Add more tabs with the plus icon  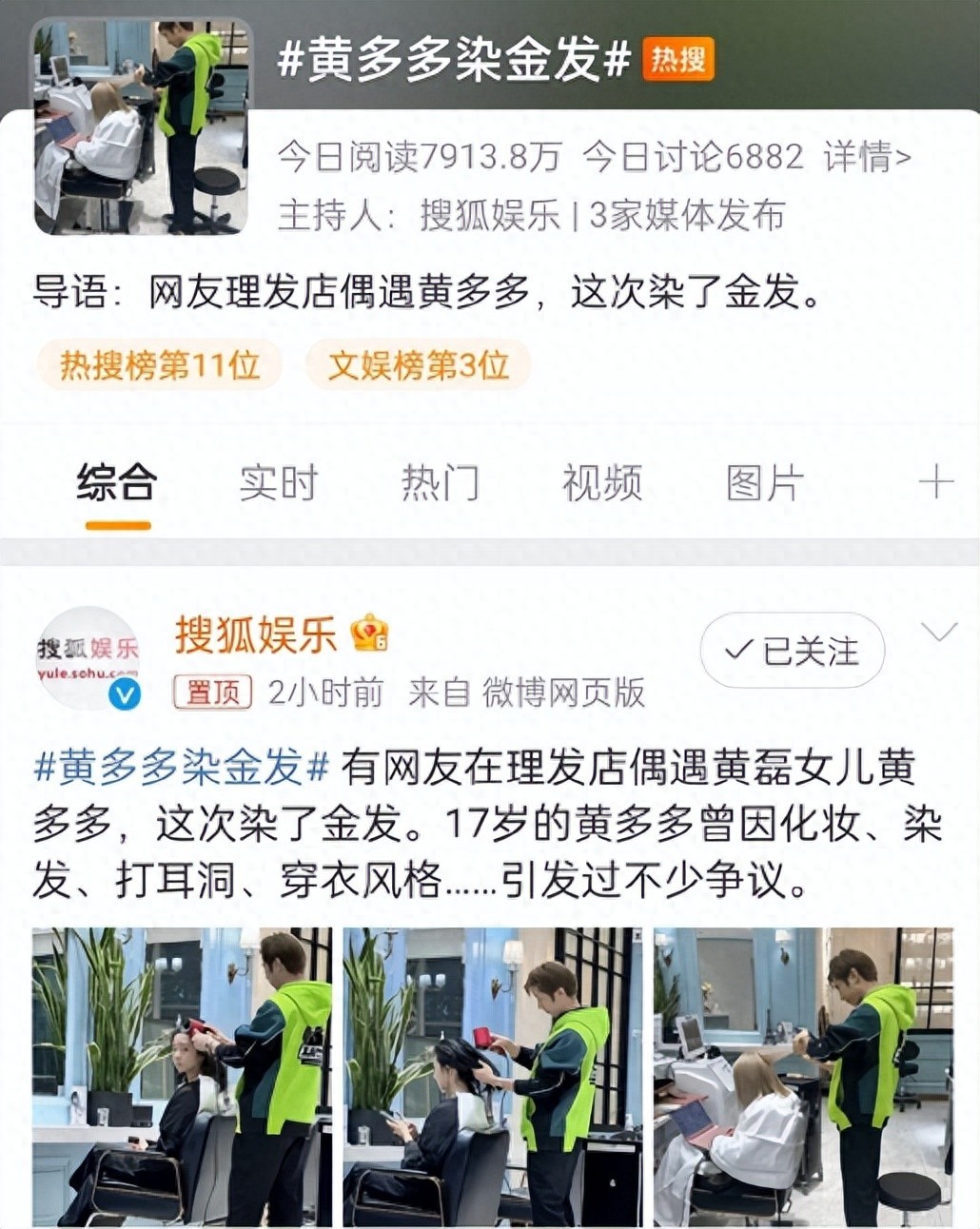click(935, 482)
